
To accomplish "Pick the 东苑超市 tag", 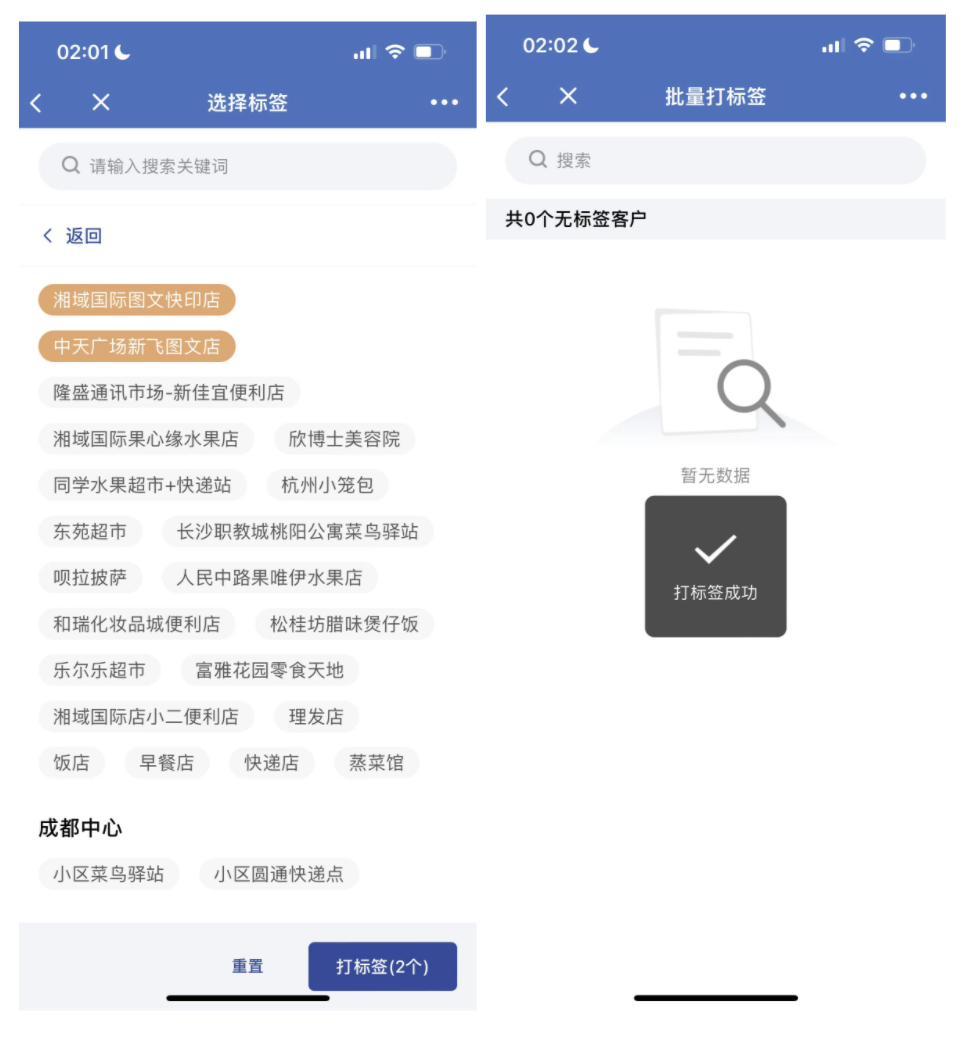I will point(90,531).
